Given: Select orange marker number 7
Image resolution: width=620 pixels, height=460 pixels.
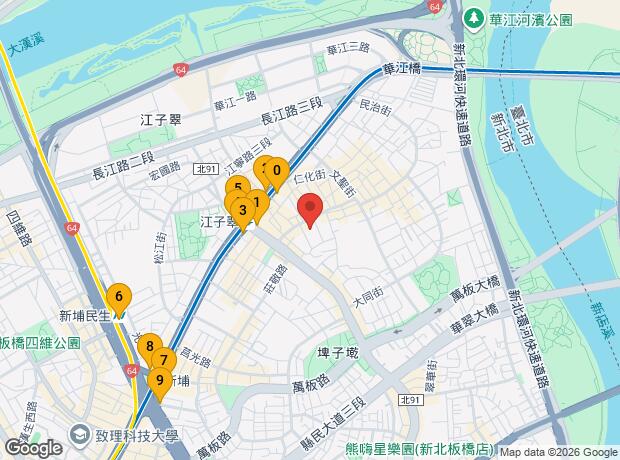Looking at the screenshot, I should point(164,360).
